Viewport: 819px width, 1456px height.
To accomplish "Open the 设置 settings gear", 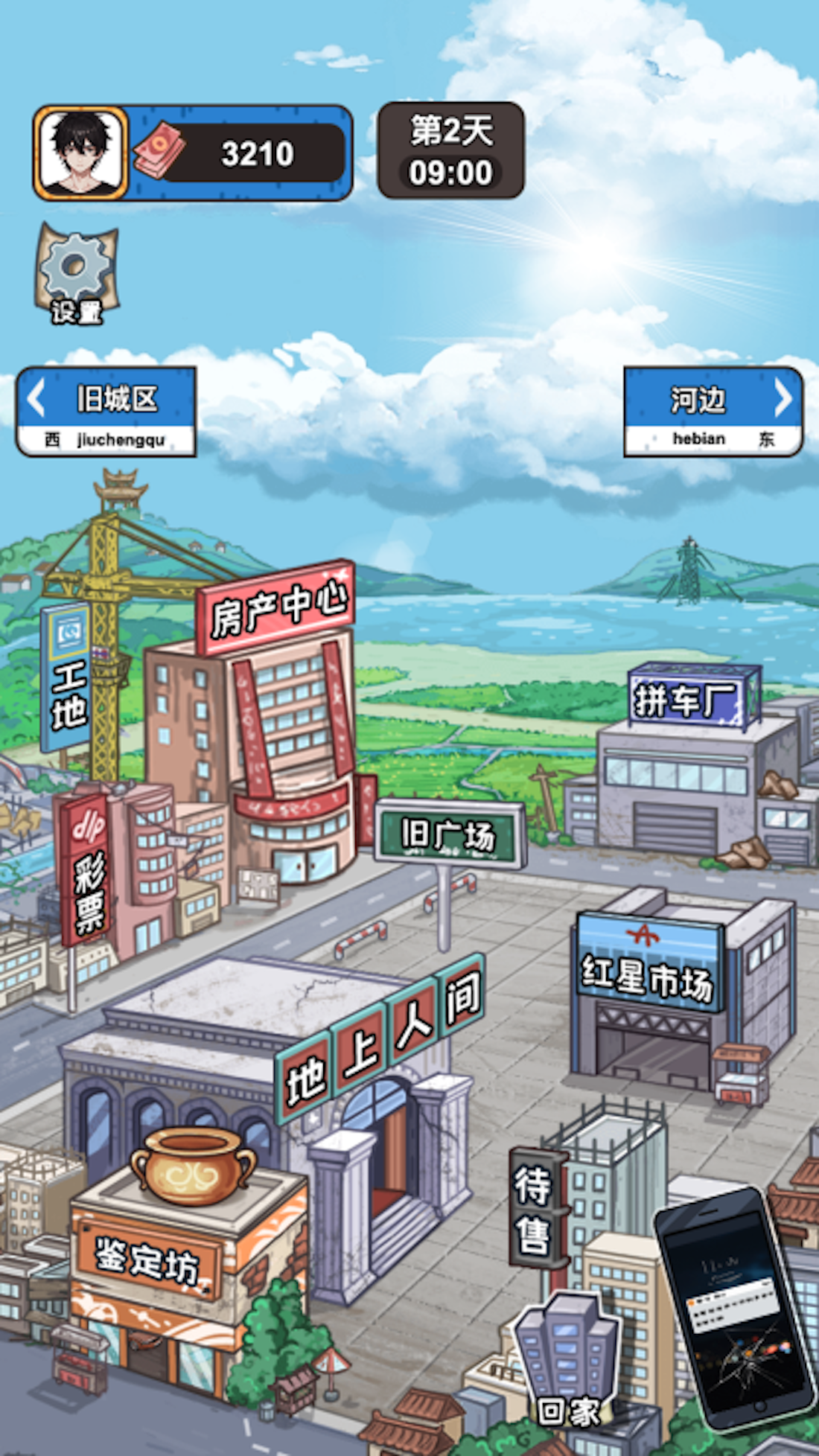I will [x=76, y=274].
